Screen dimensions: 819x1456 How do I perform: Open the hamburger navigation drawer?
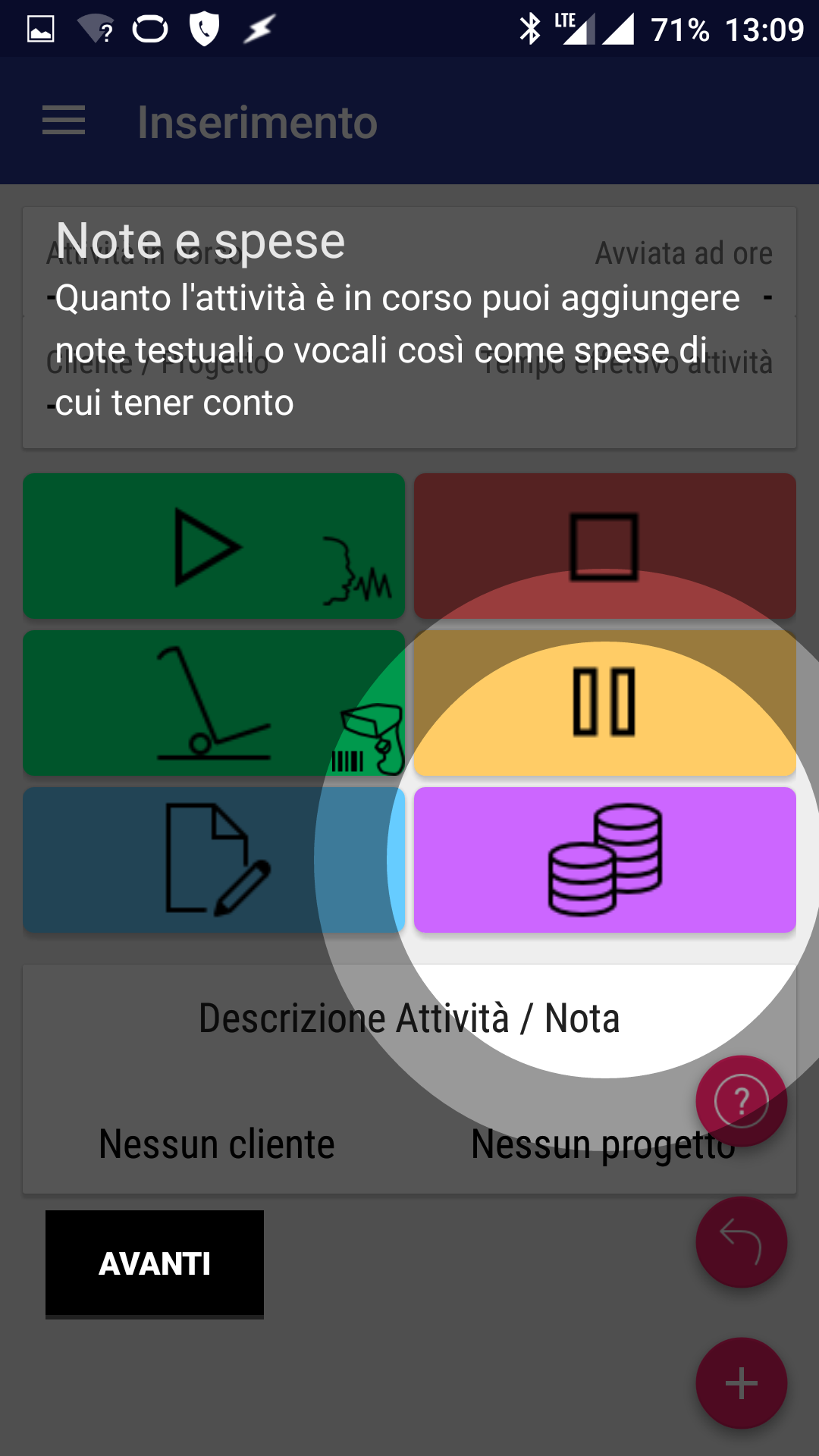(64, 121)
